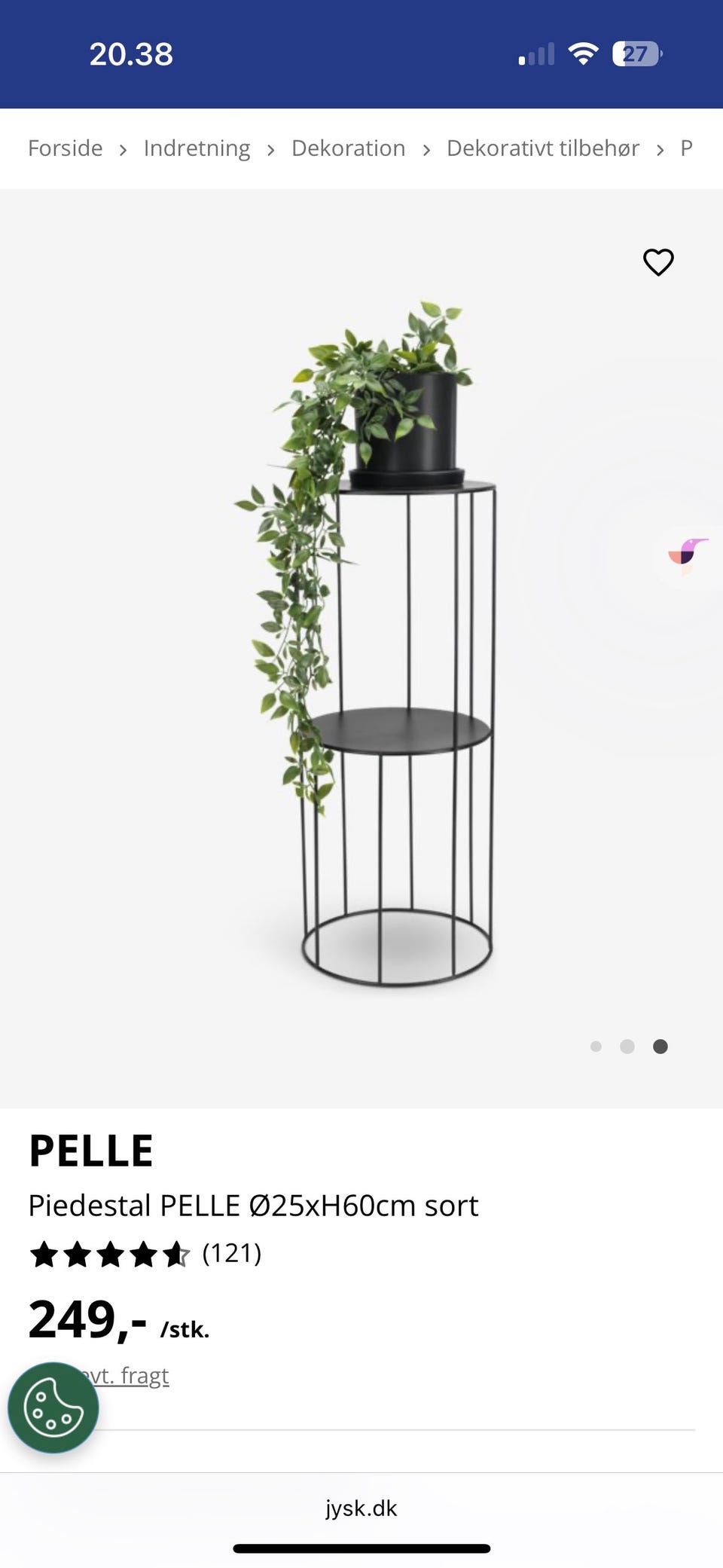Open Dekoration from the breadcrumb trail
This screenshot has height=1568, width=723.
pyautogui.click(x=348, y=148)
